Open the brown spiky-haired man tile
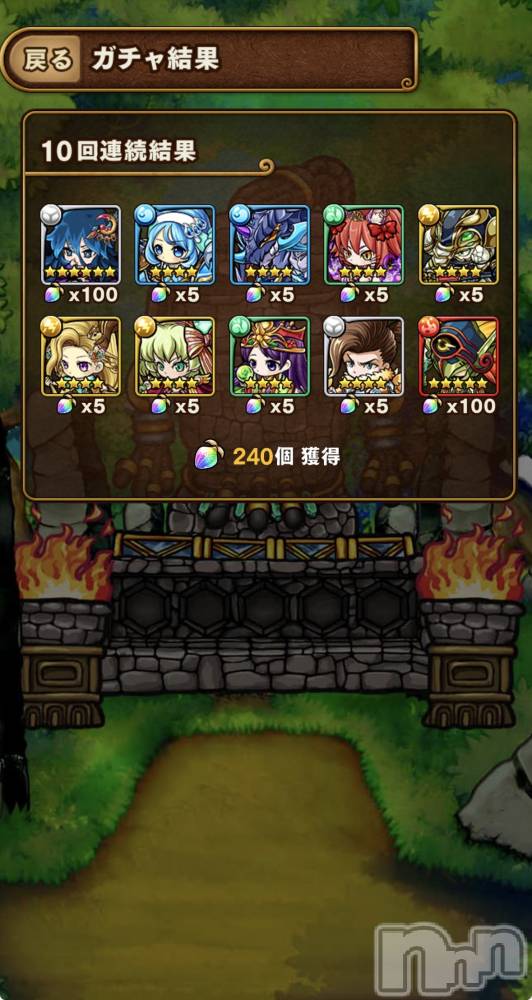The image size is (532, 1000). [x=364, y=356]
